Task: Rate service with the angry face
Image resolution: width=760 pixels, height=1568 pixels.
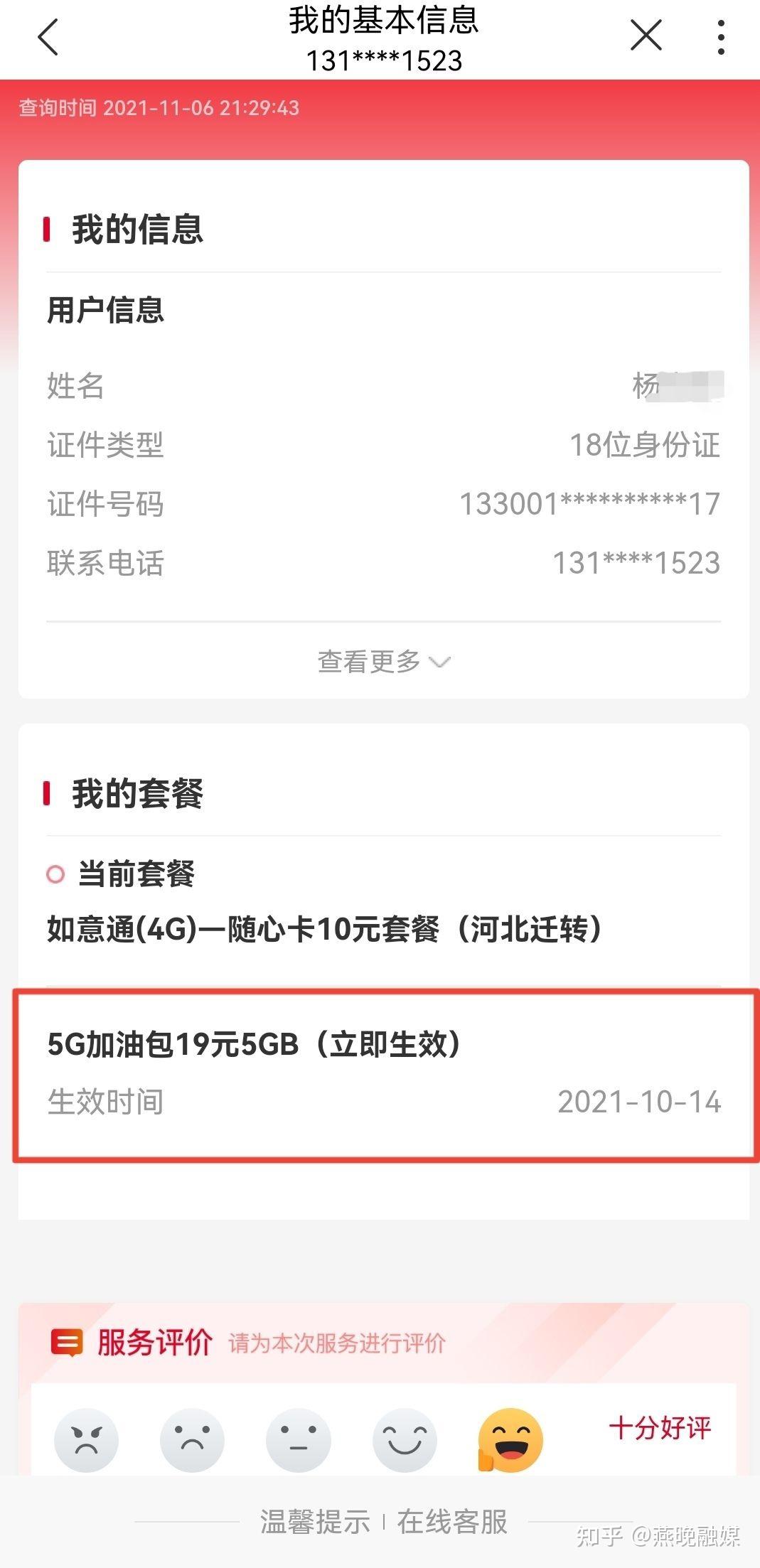Action: click(x=86, y=1440)
